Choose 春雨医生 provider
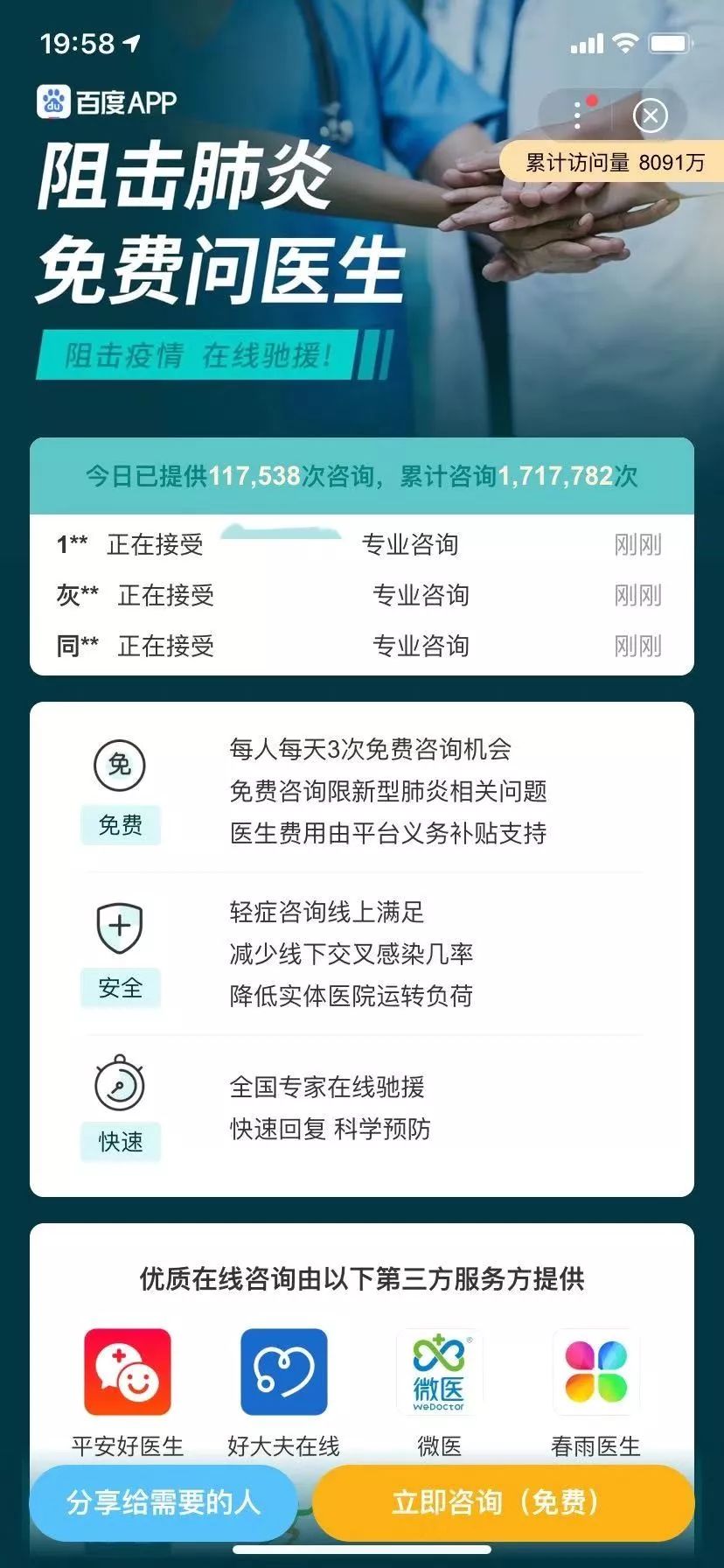Image resolution: width=724 pixels, height=1568 pixels. click(595, 1372)
